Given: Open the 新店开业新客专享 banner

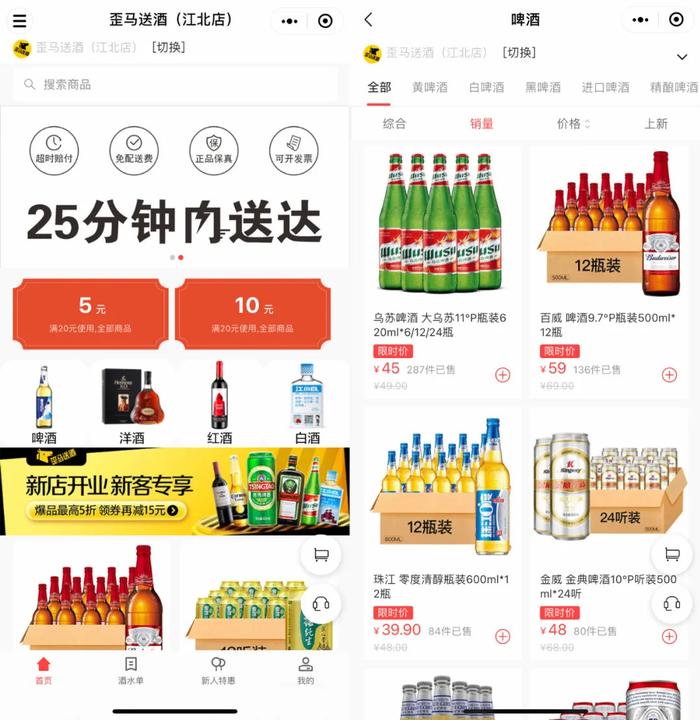Looking at the screenshot, I should pyautogui.click(x=175, y=491).
